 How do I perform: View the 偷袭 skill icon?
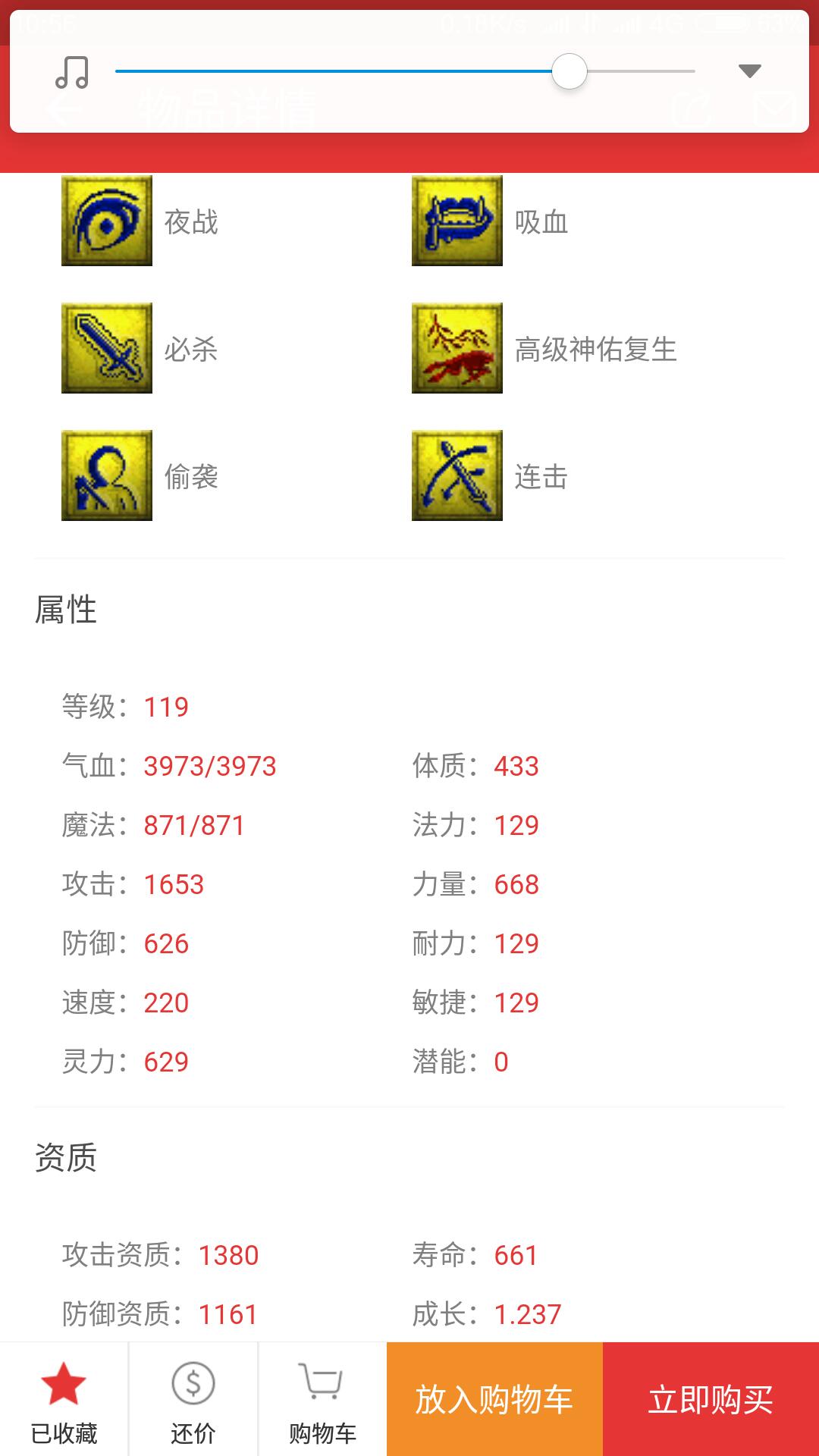(x=107, y=475)
